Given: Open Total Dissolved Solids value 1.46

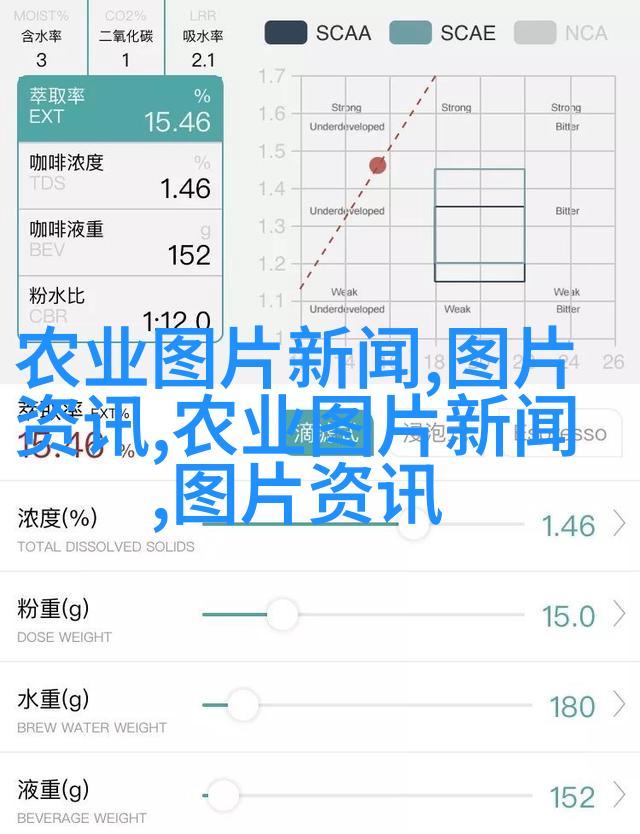Looking at the screenshot, I should [x=580, y=525].
